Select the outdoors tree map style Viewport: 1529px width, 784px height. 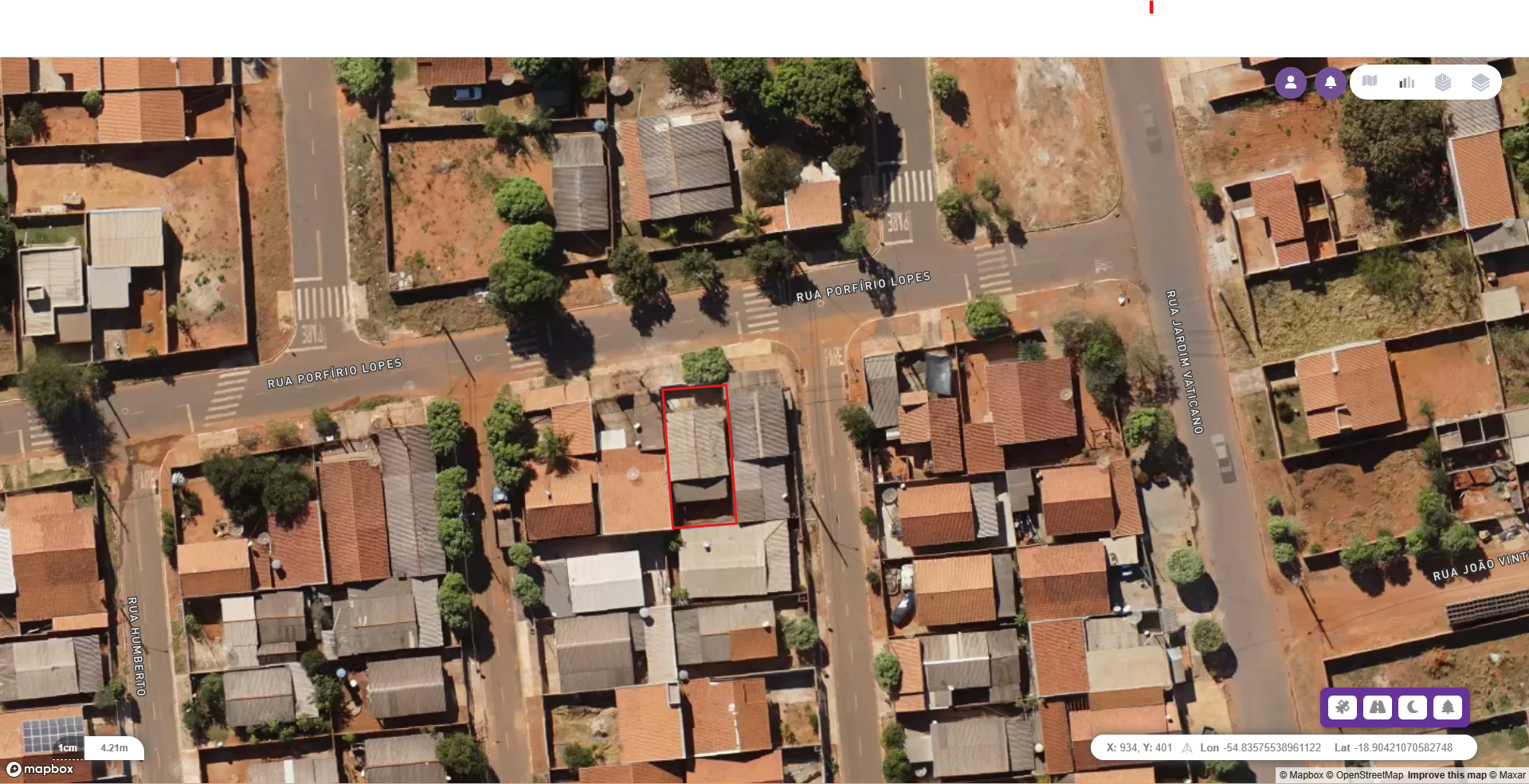point(1448,707)
